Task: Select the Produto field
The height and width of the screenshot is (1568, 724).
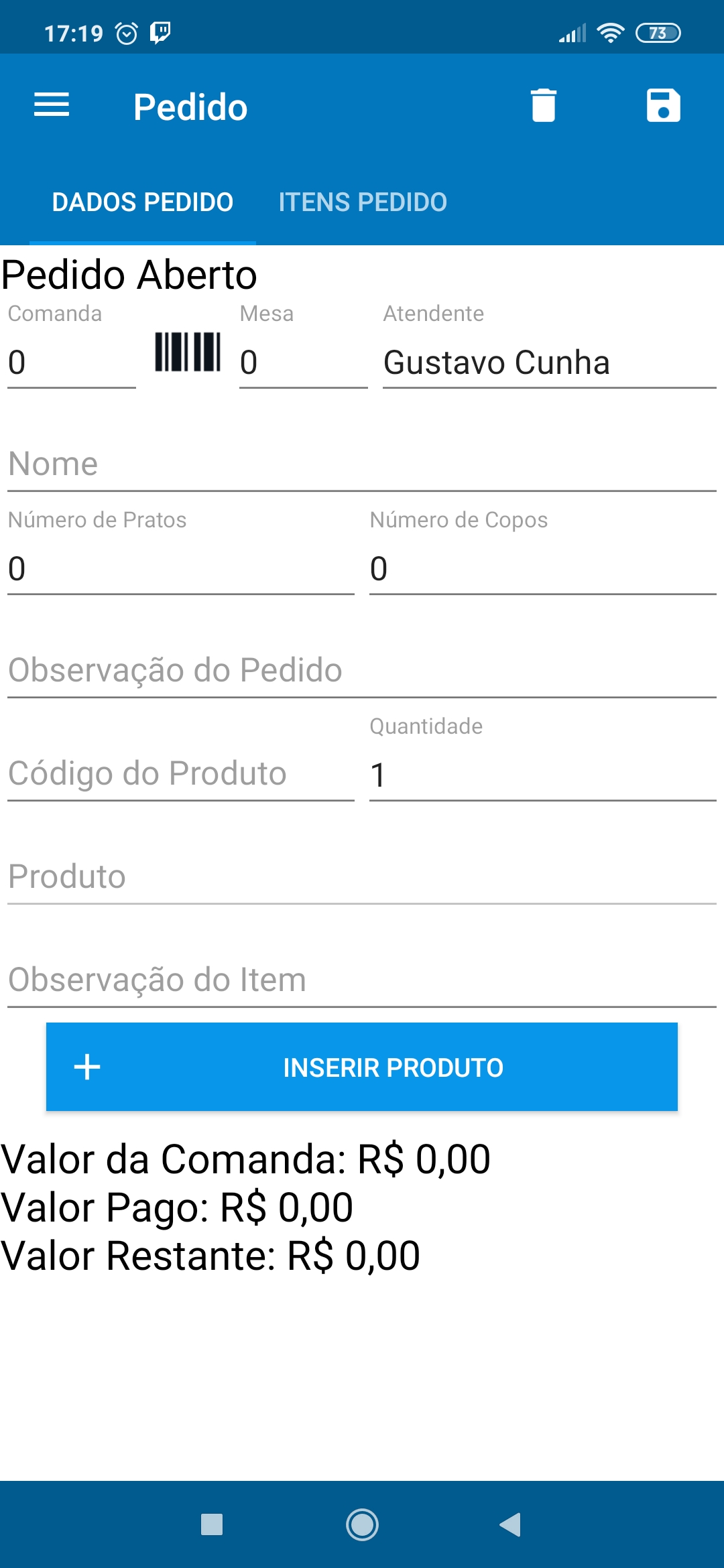Action: pyautogui.click(x=362, y=877)
